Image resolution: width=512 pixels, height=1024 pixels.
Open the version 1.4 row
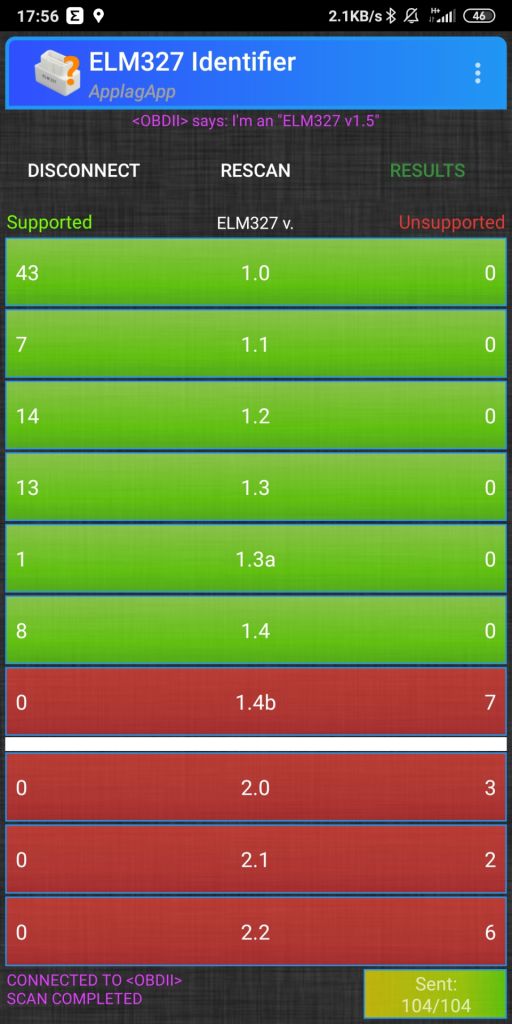coord(256,631)
